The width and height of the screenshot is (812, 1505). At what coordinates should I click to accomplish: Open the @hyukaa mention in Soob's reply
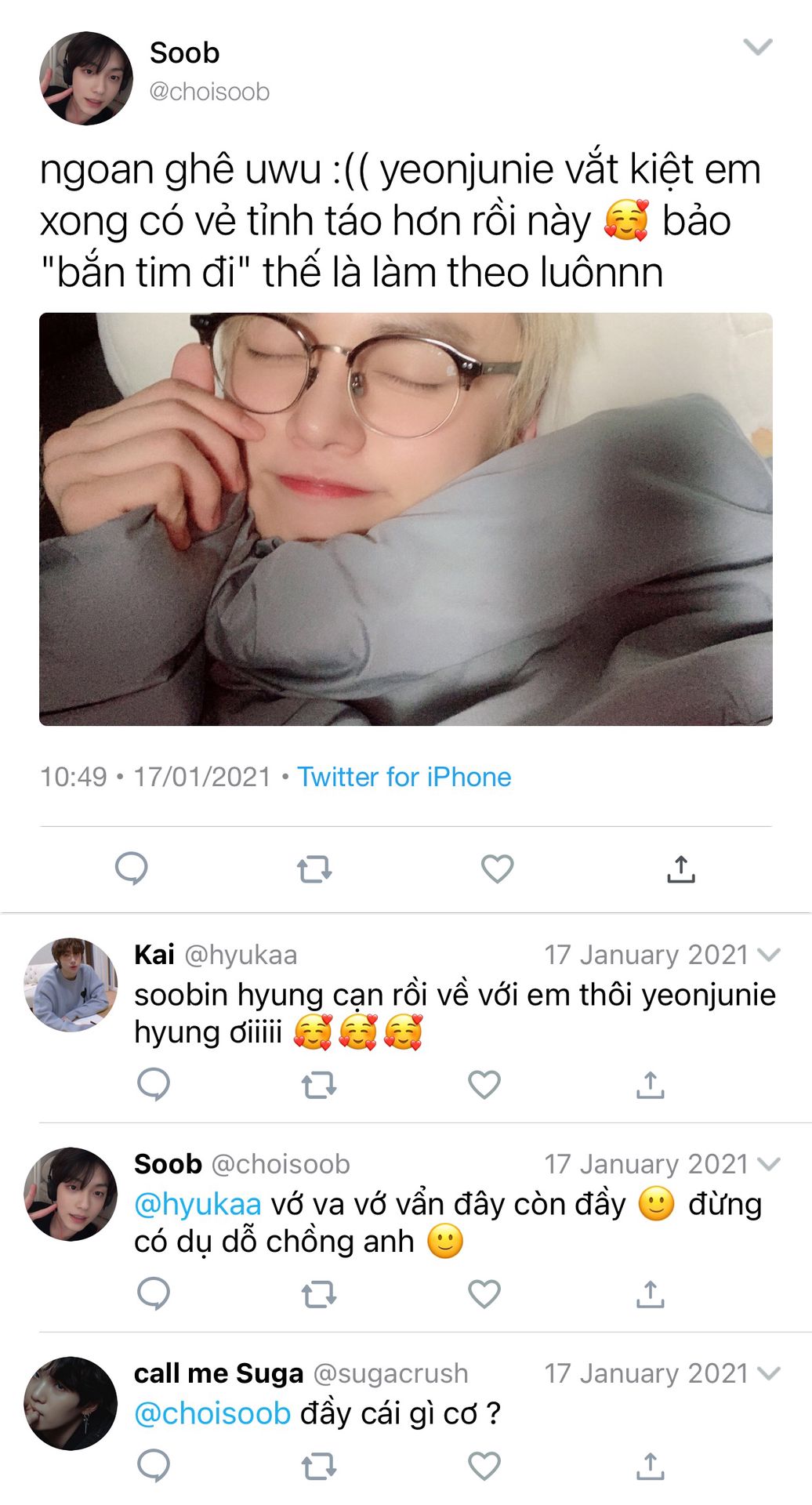(x=198, y=1204)
